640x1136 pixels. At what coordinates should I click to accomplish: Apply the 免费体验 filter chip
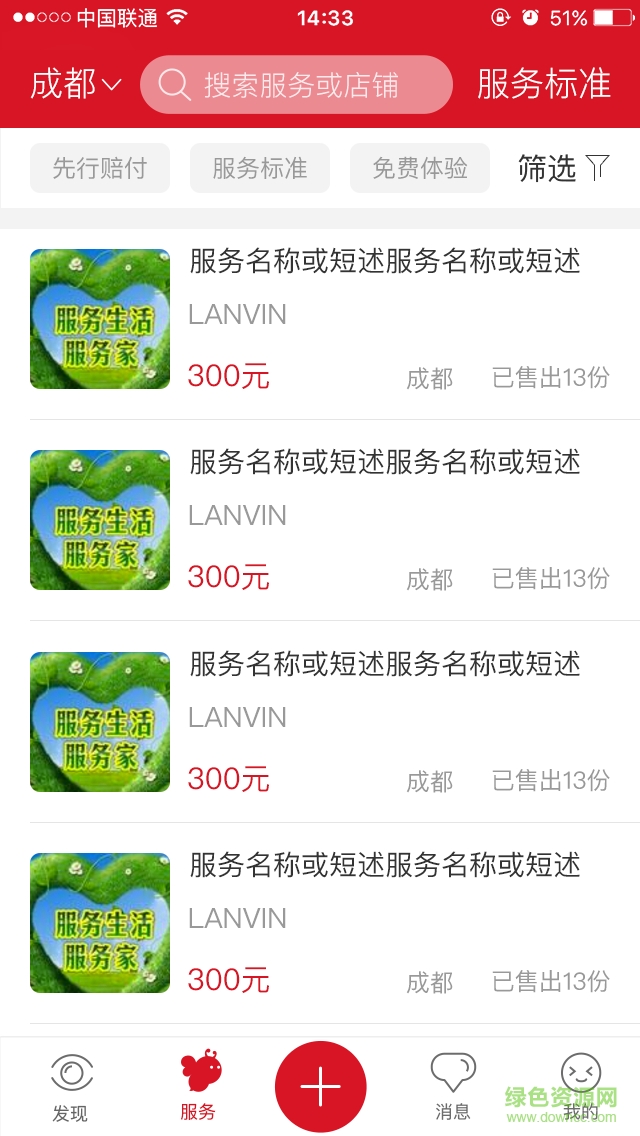420,168
